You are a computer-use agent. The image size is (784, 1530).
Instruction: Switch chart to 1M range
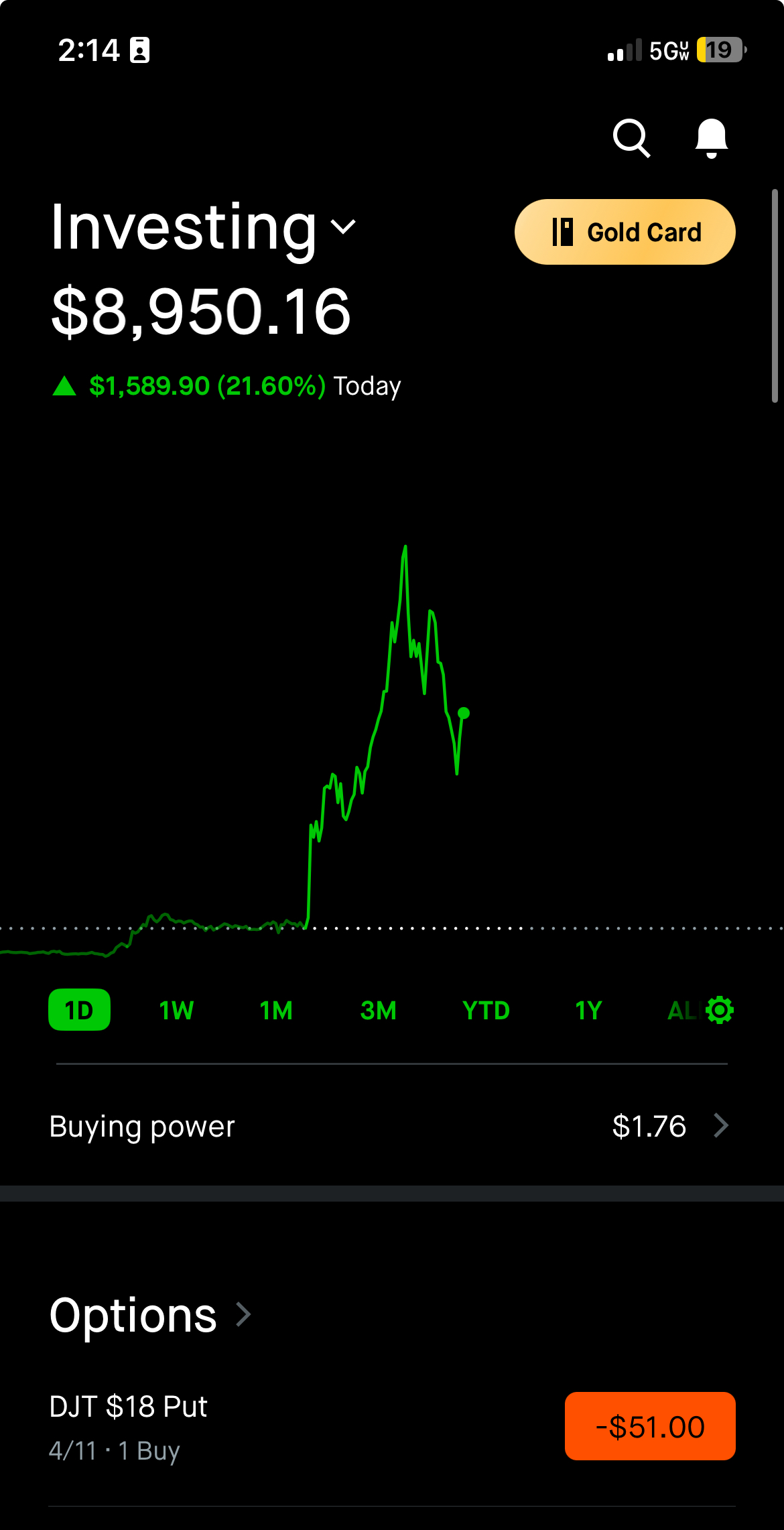(276, 1010)
